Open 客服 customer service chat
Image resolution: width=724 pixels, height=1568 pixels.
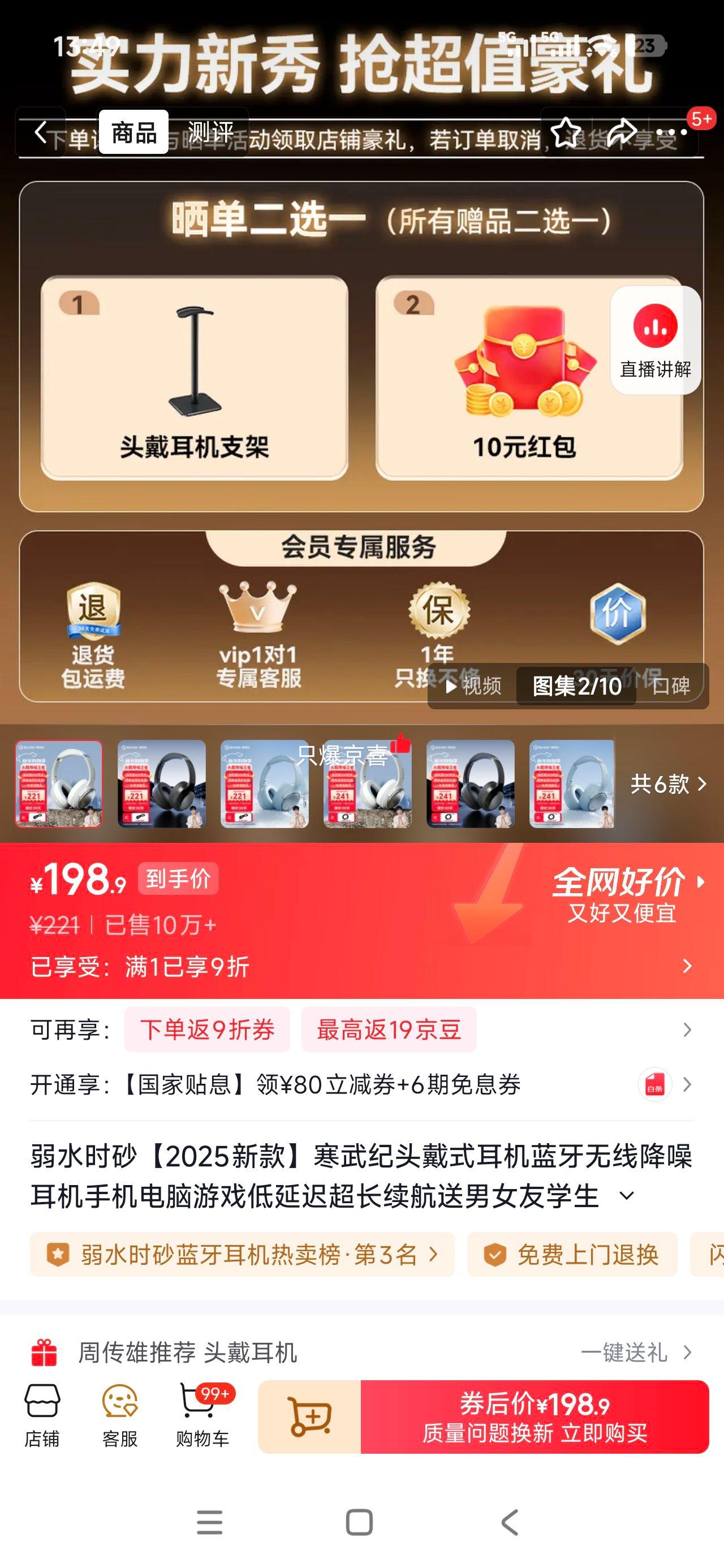click(x=119, y=1413)
